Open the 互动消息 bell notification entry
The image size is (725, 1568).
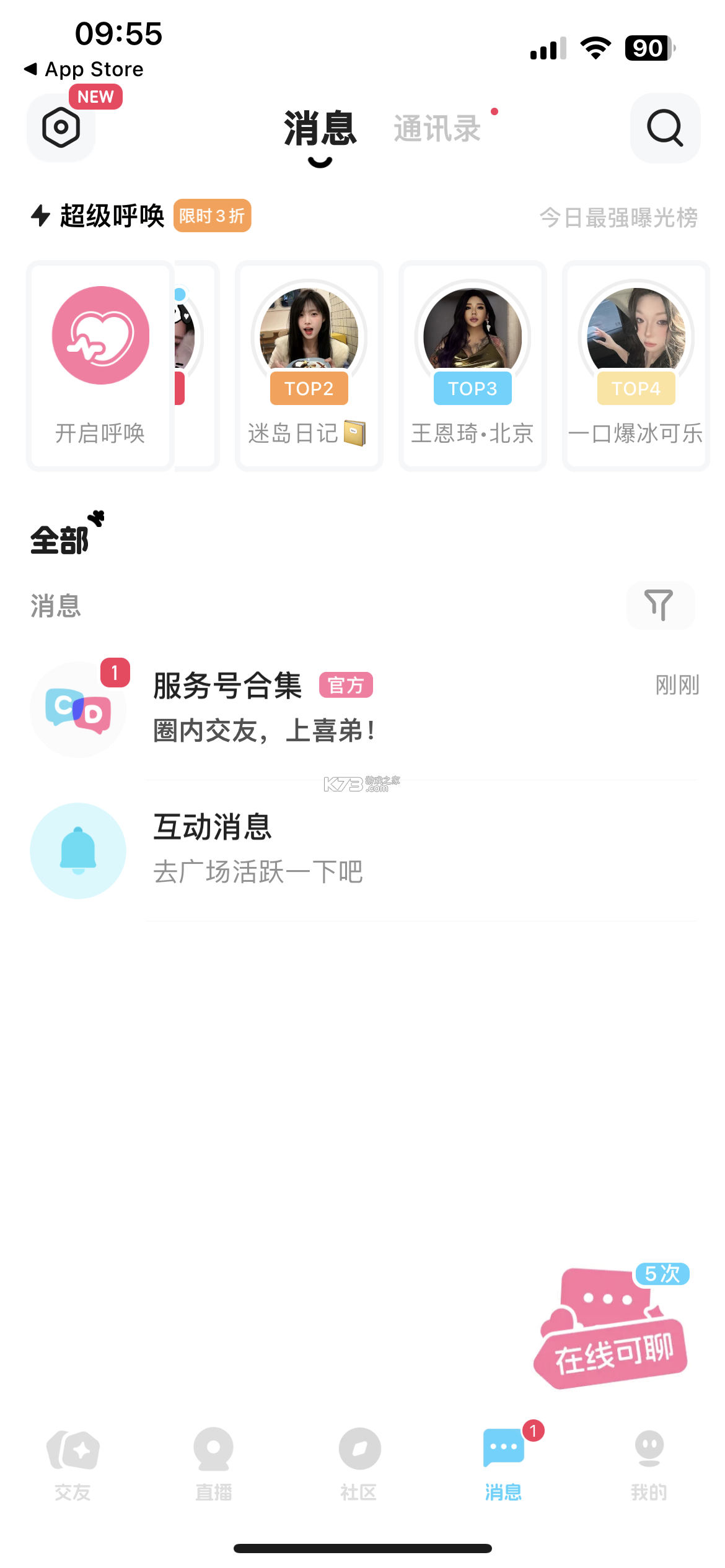point(248,850)
